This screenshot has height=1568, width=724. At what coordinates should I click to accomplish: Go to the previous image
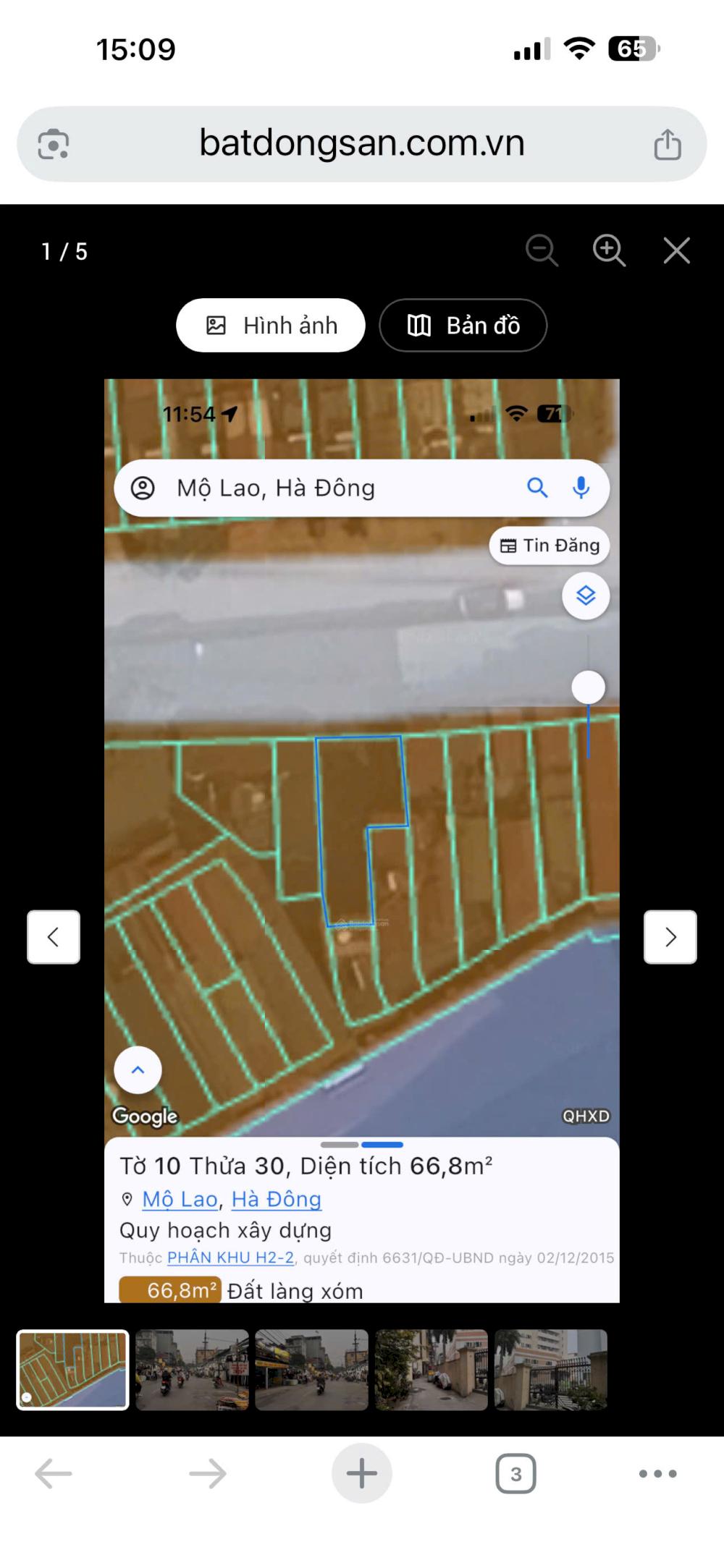click(x=54, y=937)
